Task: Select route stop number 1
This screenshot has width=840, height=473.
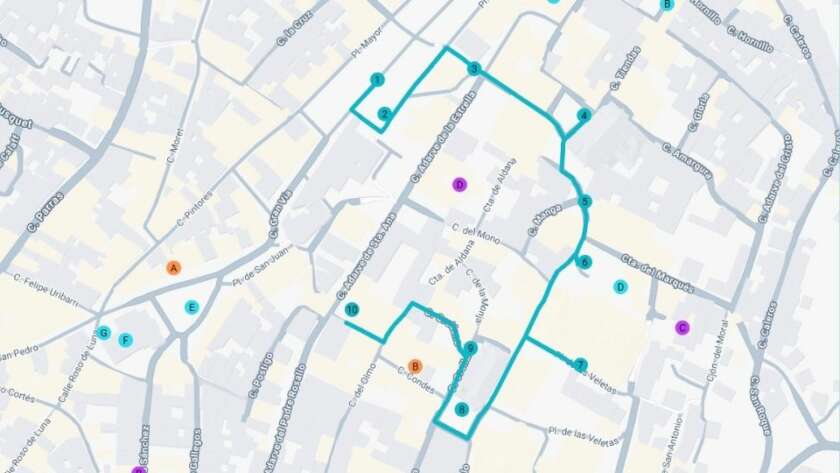Action: tap(377, 79)
